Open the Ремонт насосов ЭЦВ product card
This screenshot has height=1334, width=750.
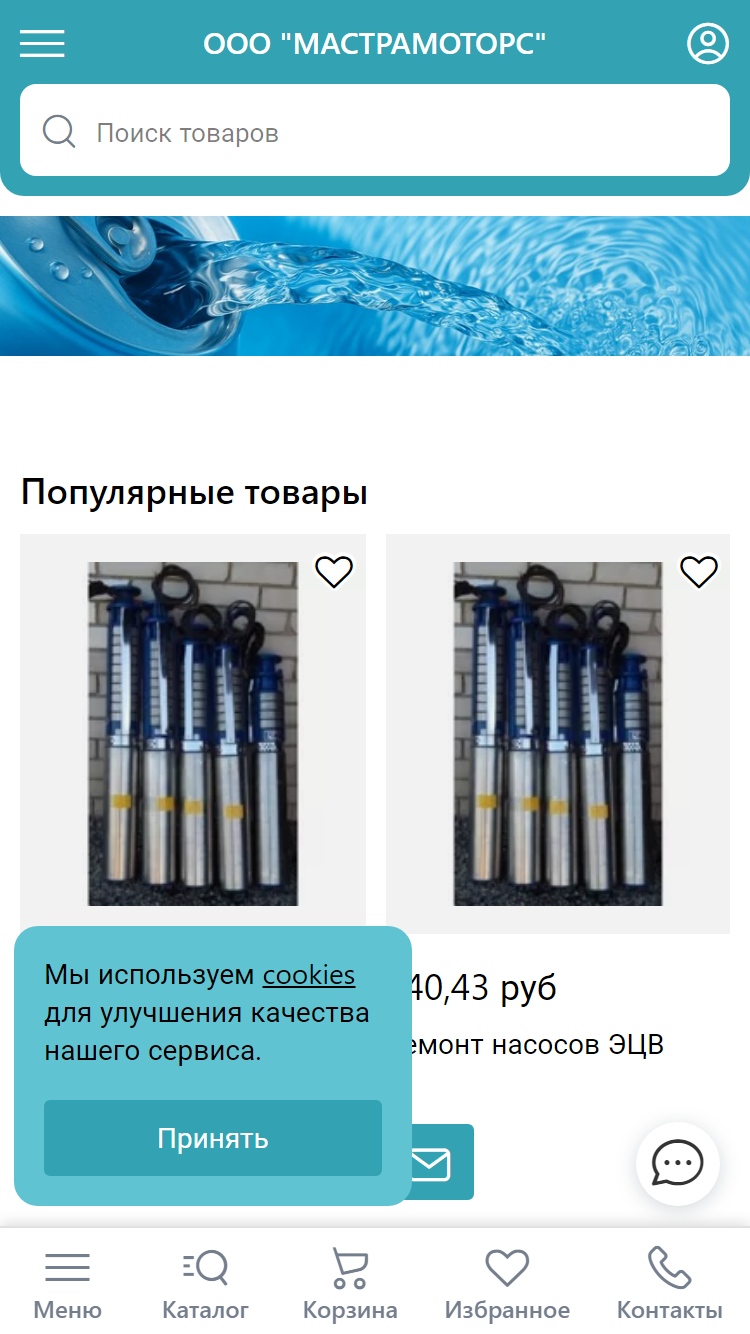tap(558, 734)
